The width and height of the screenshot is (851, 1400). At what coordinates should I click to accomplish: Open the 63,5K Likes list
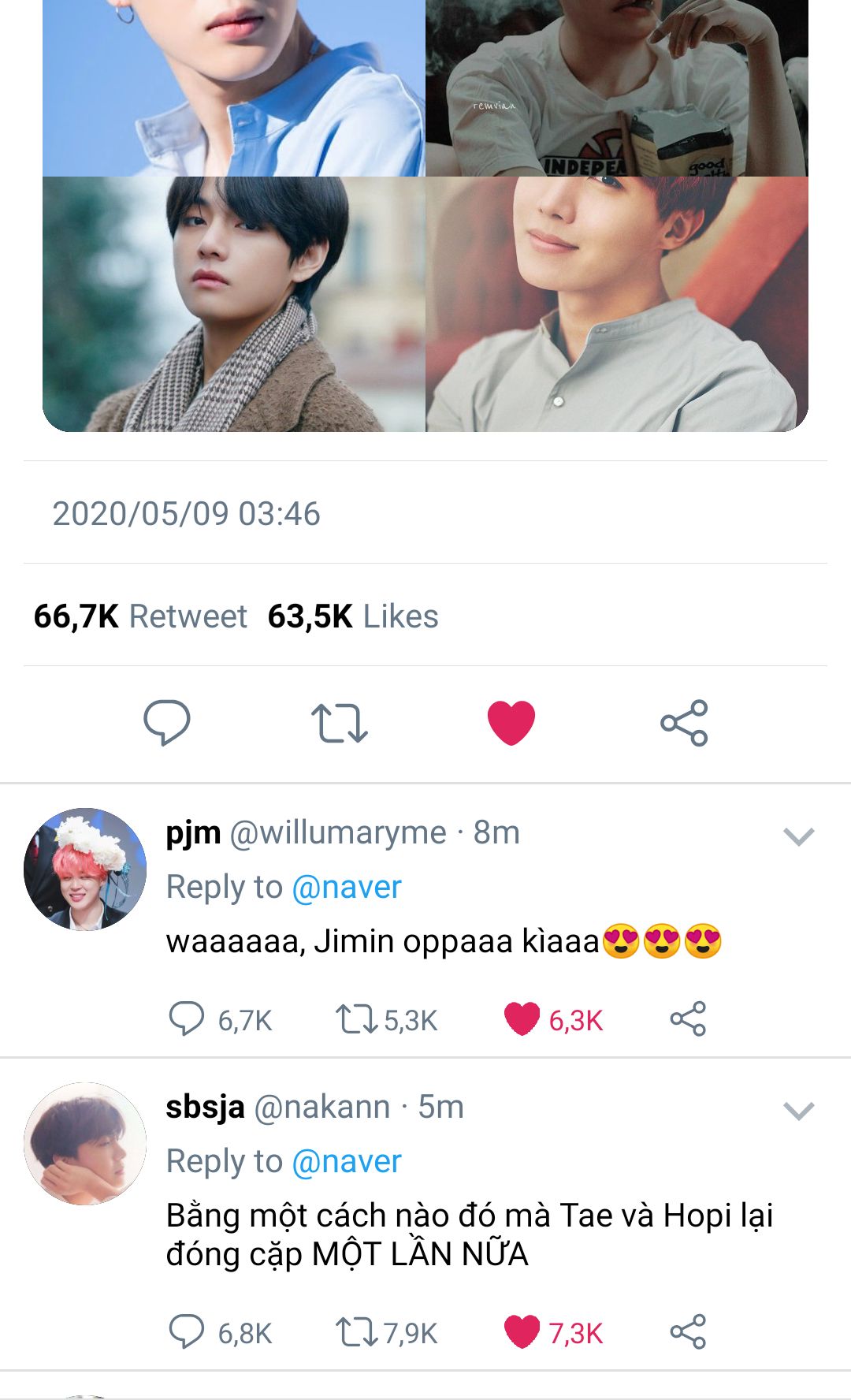point(352,616)
